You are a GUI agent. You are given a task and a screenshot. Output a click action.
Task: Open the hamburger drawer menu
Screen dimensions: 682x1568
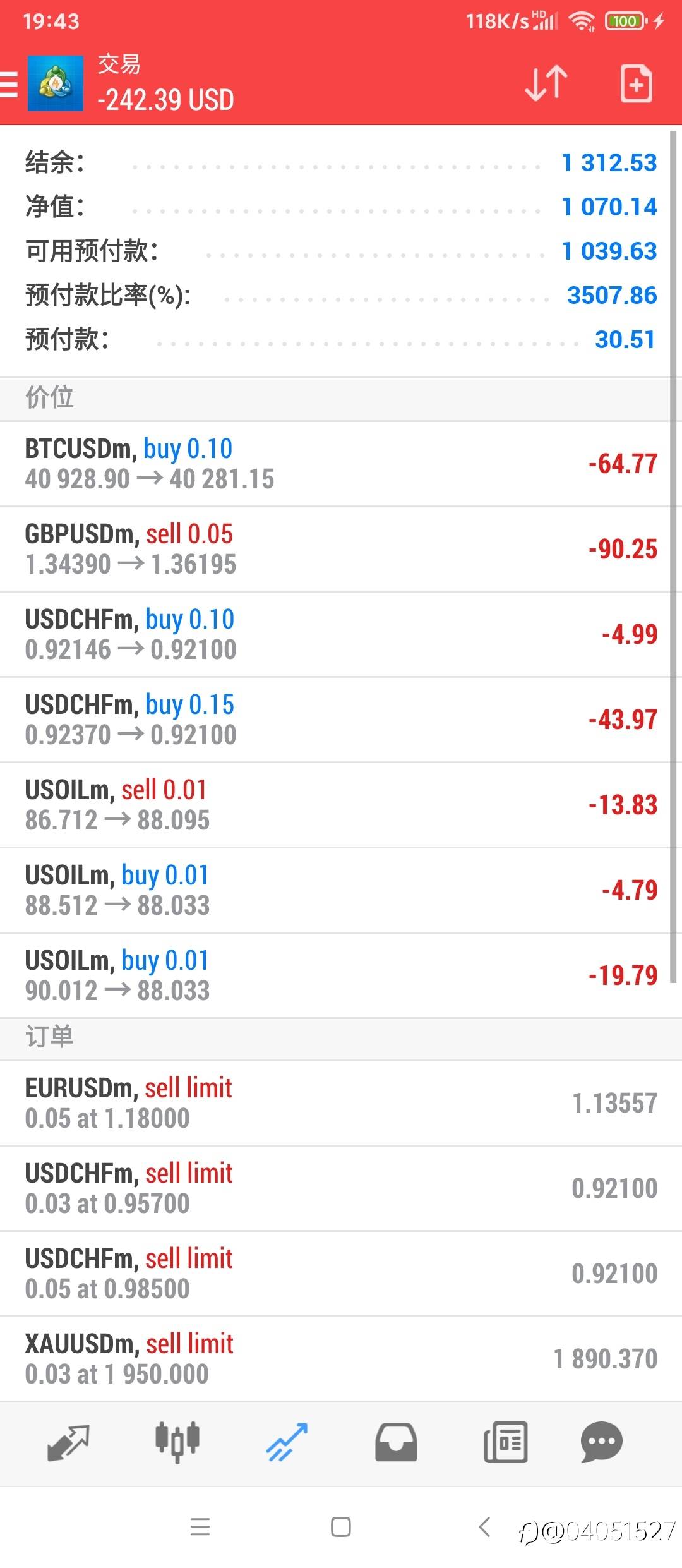tap(9, 84)
